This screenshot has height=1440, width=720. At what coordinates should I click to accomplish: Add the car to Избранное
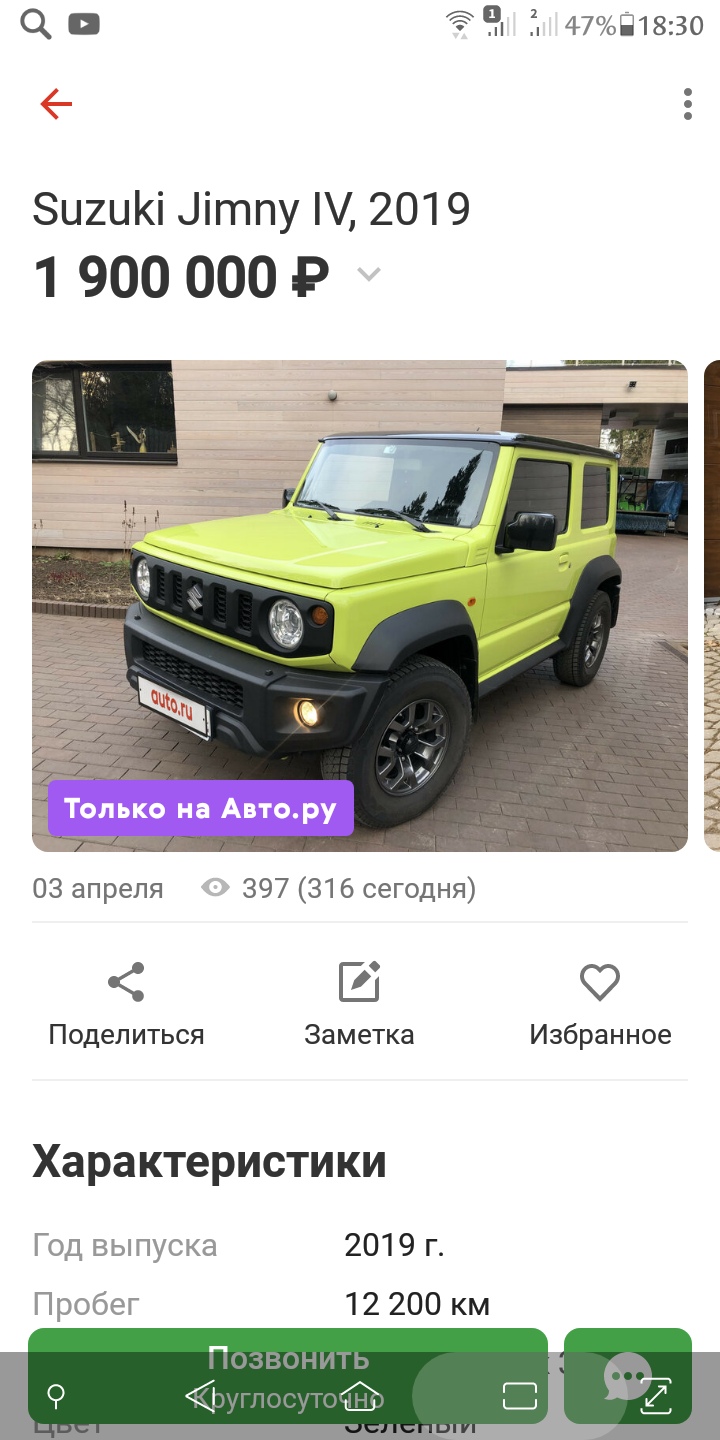tap(600, 1005)
